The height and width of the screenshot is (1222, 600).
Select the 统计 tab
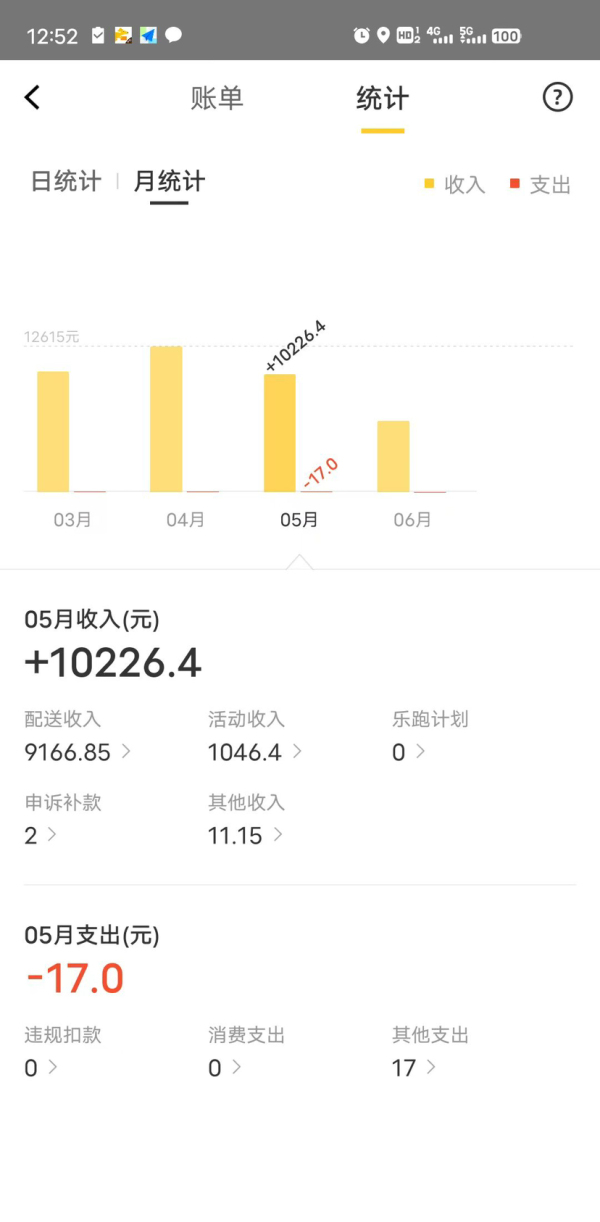pyautogui.click(x=382, y=98)
